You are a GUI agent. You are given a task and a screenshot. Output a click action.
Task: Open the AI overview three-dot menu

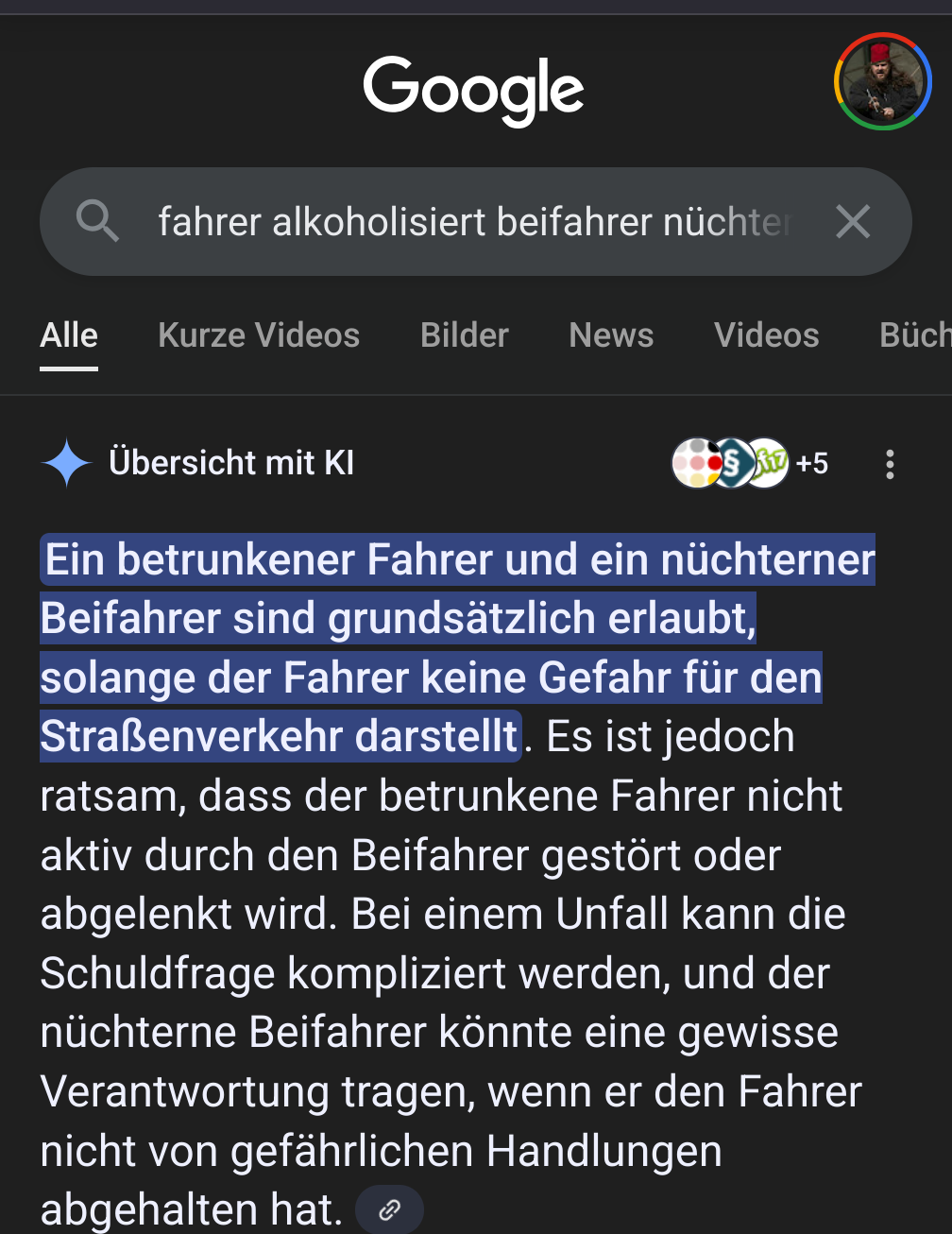click(x=890, y=464)
